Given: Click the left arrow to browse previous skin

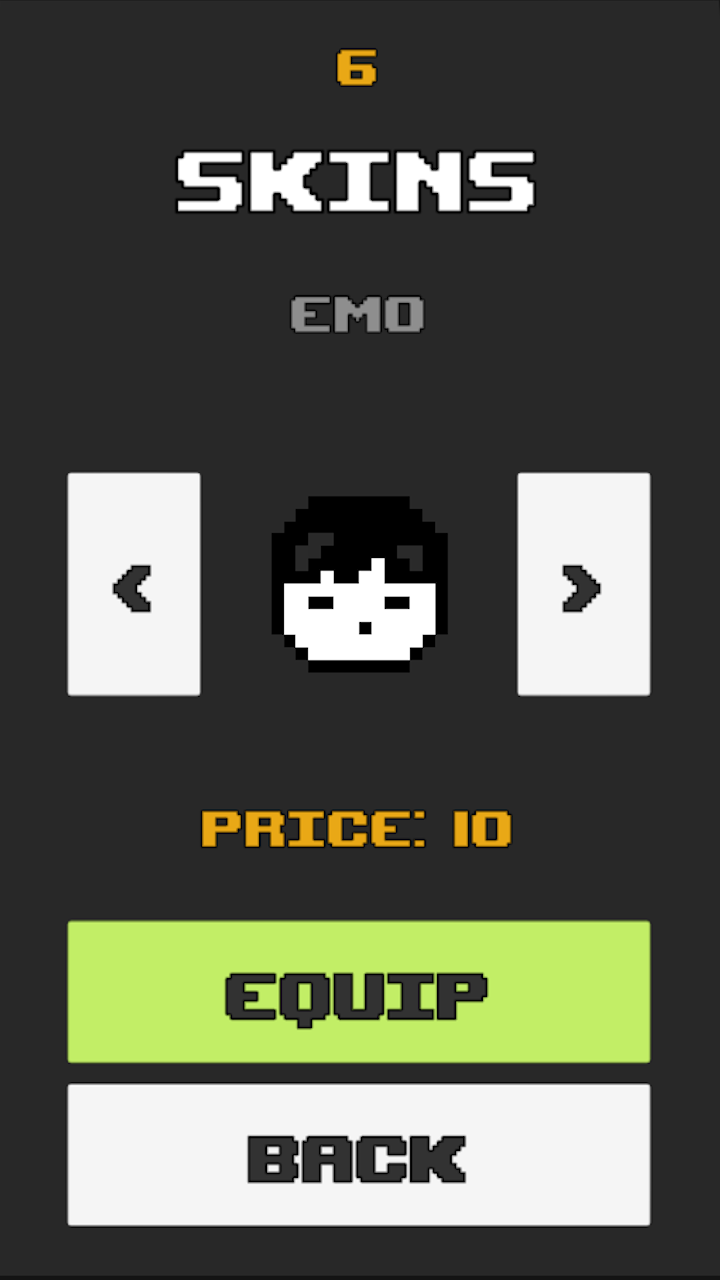Looking at the screenshot, I should pos(134,583).
